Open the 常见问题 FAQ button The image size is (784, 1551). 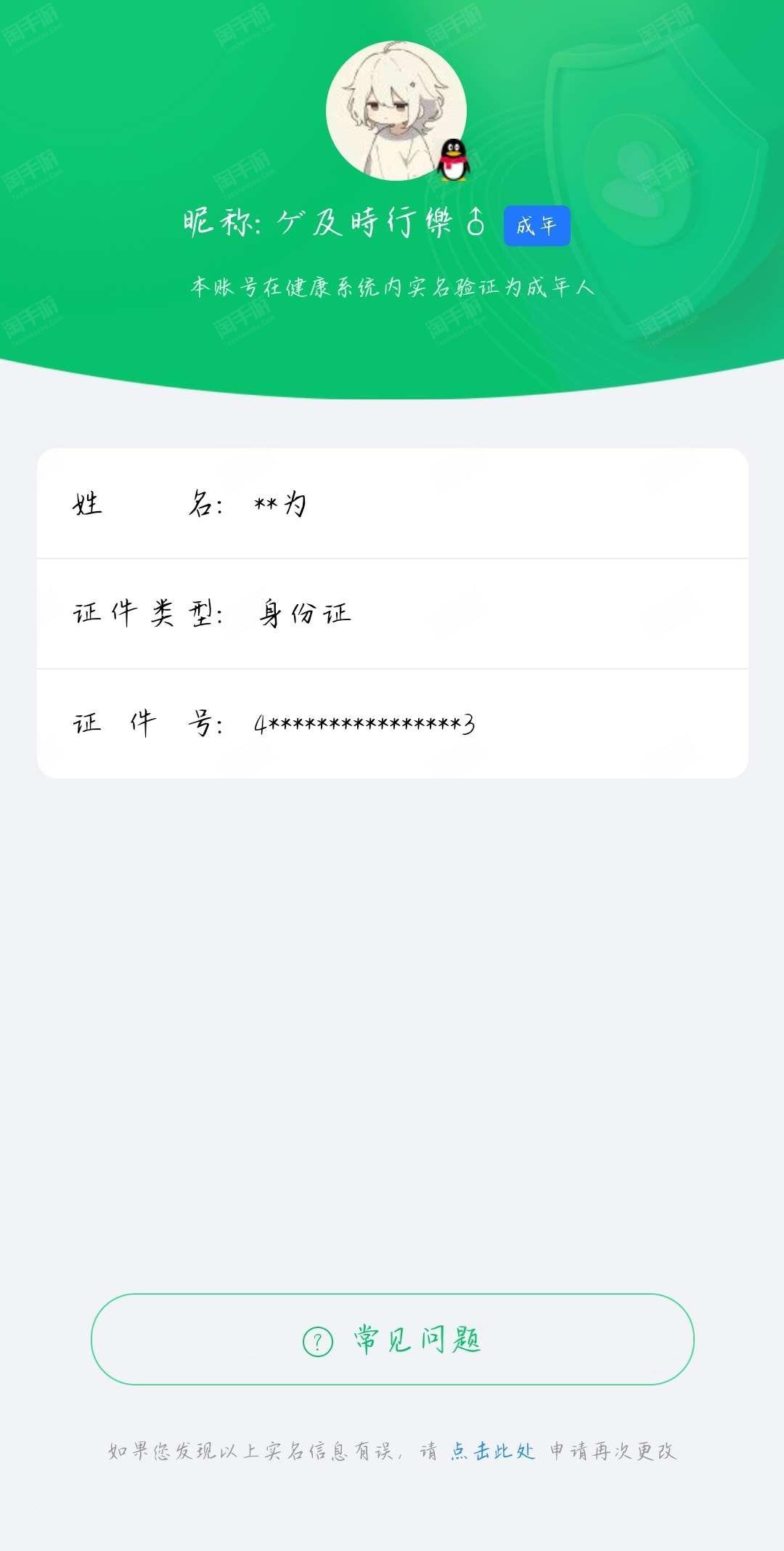click(x=392, y=1339)
